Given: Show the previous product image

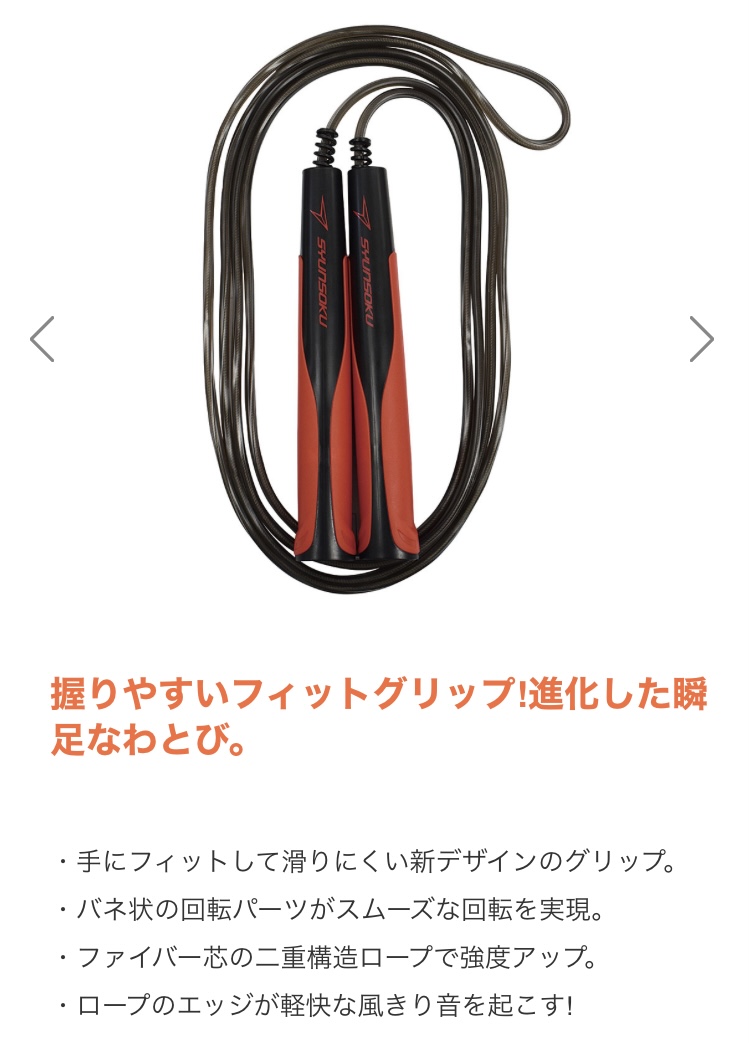Looking at the screenshot, I should click(x=42, y=339).
